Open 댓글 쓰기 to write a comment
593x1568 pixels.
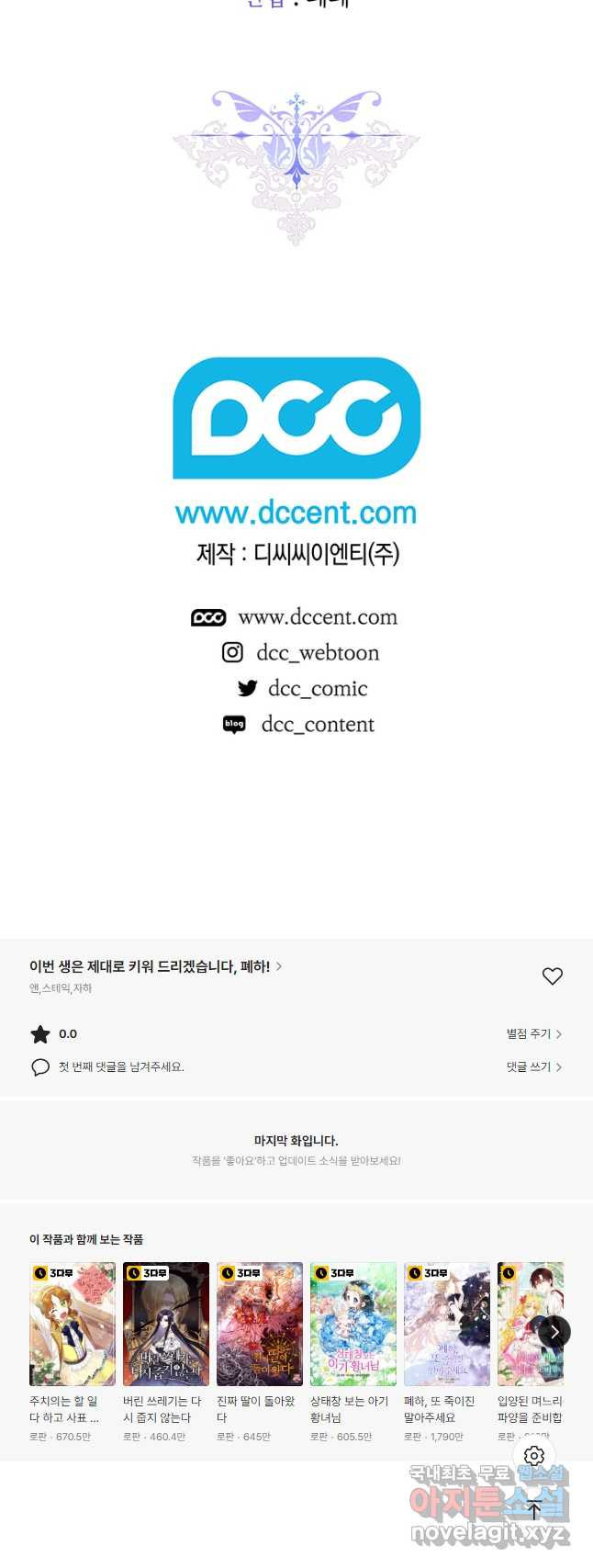(x=533, y=1066)
